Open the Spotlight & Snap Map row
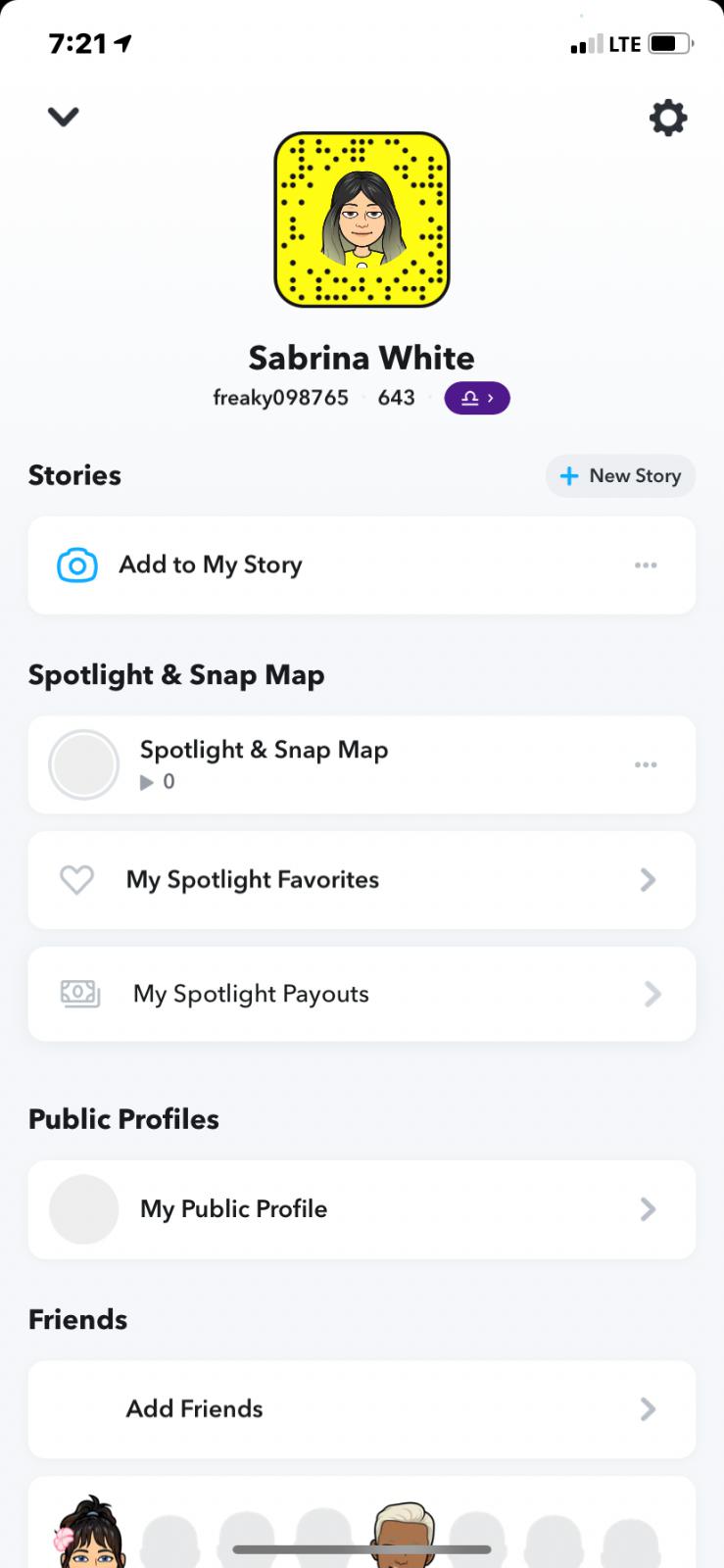 (265, 763)
